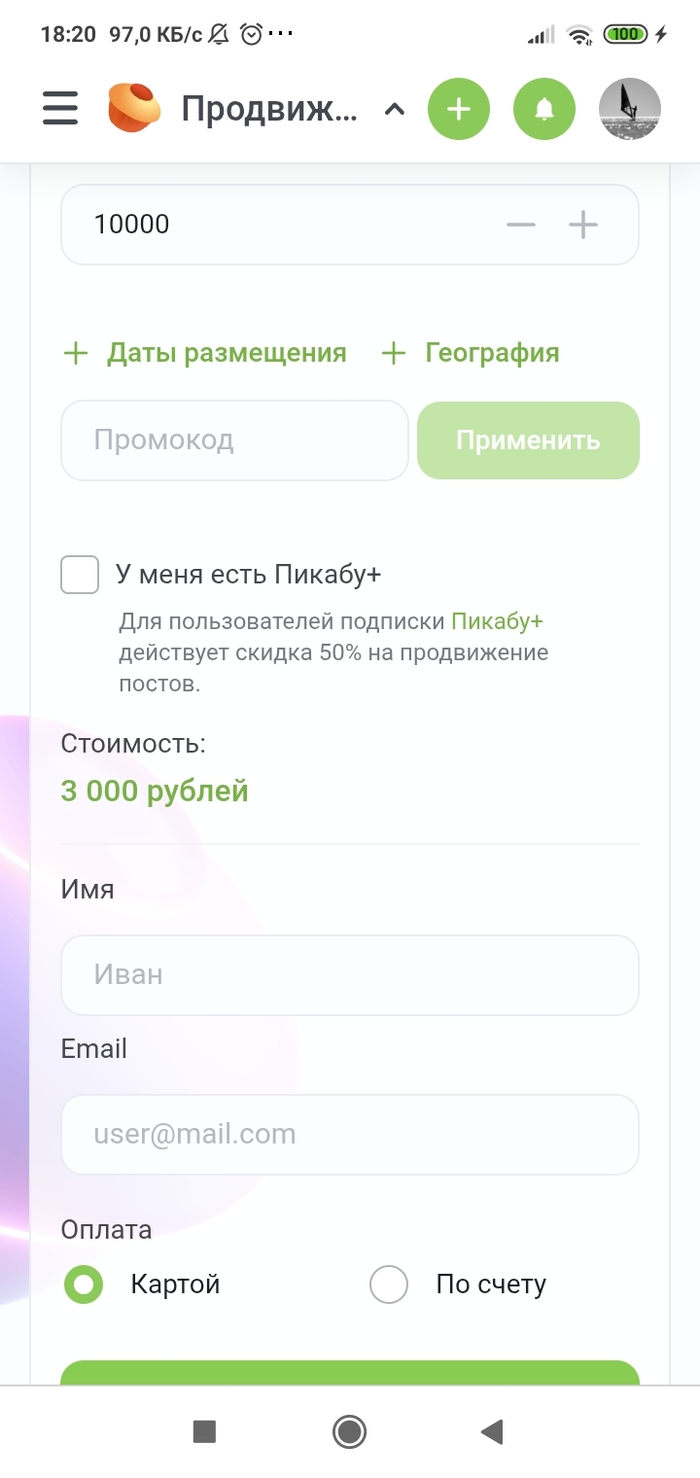Check the У меня есть Пикабу+ box
The width and height of the screenshot is (700, 1478).
pos(80,575)
